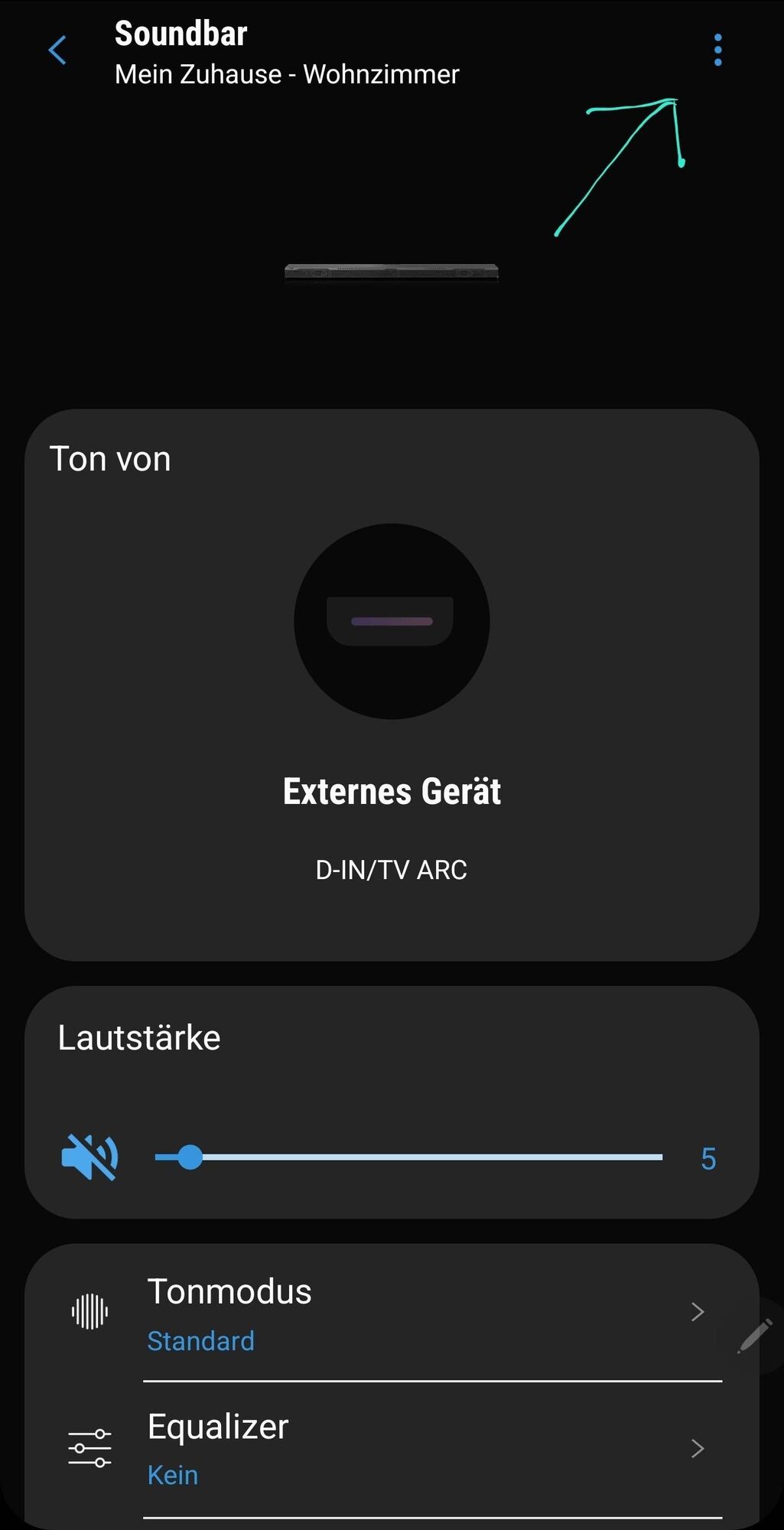Open the three-dot overflow menu
784x1530 pixels.
717,50
